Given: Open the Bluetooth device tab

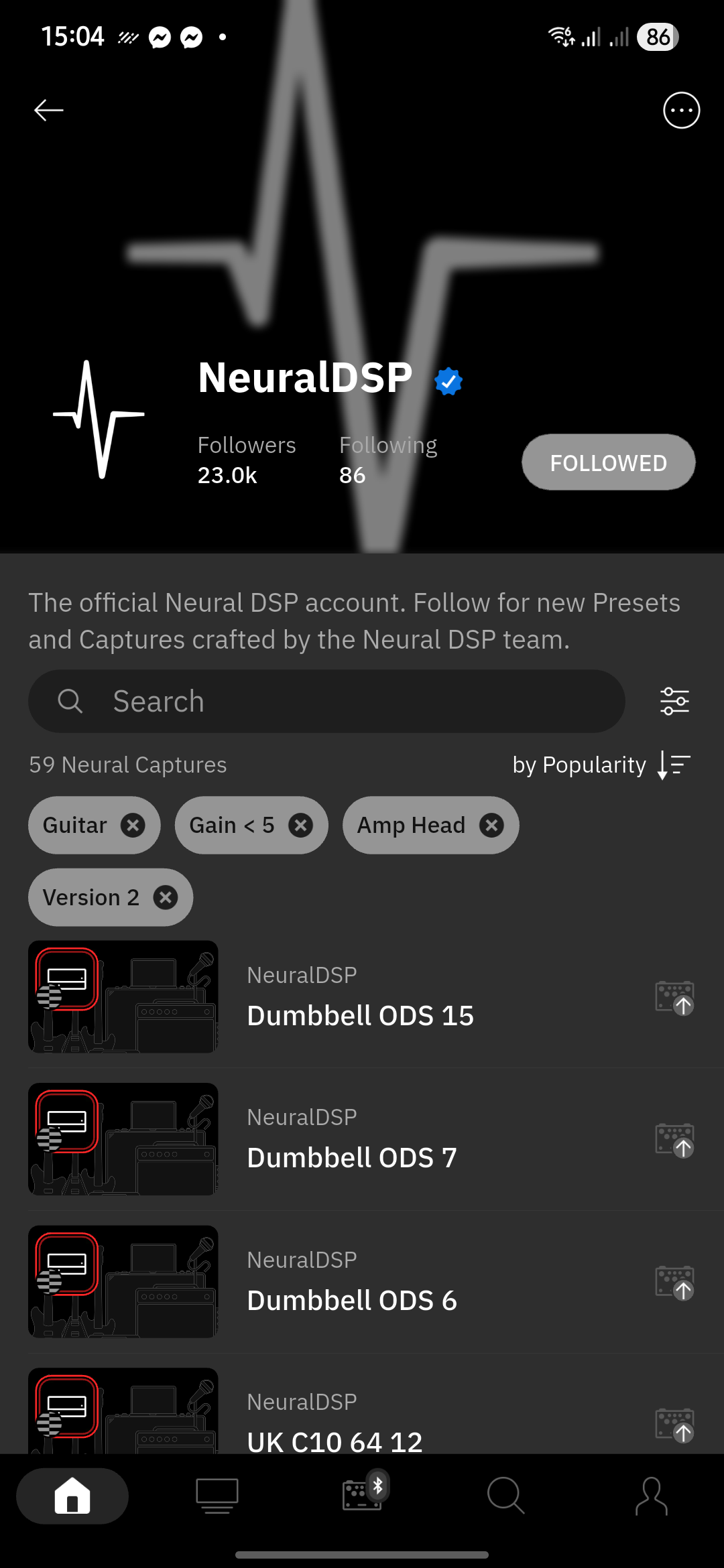Looking at the screenshot, I should pyautogui.click(x=363, y=1494).
